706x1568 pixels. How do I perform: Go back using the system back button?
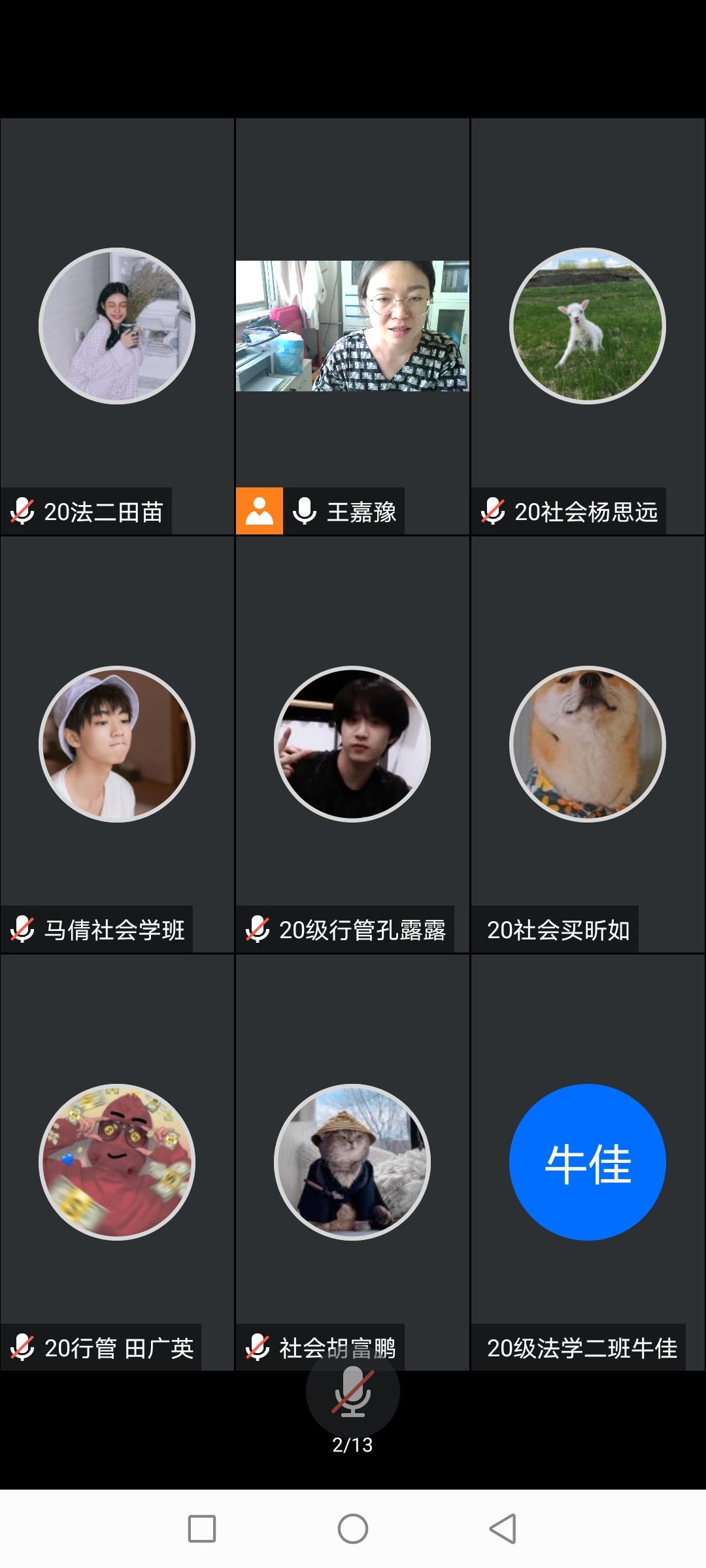click(503, 1529)
